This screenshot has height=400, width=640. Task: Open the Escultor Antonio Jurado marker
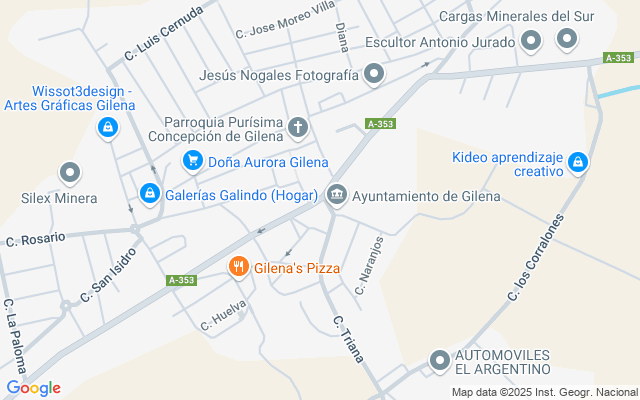531,41
